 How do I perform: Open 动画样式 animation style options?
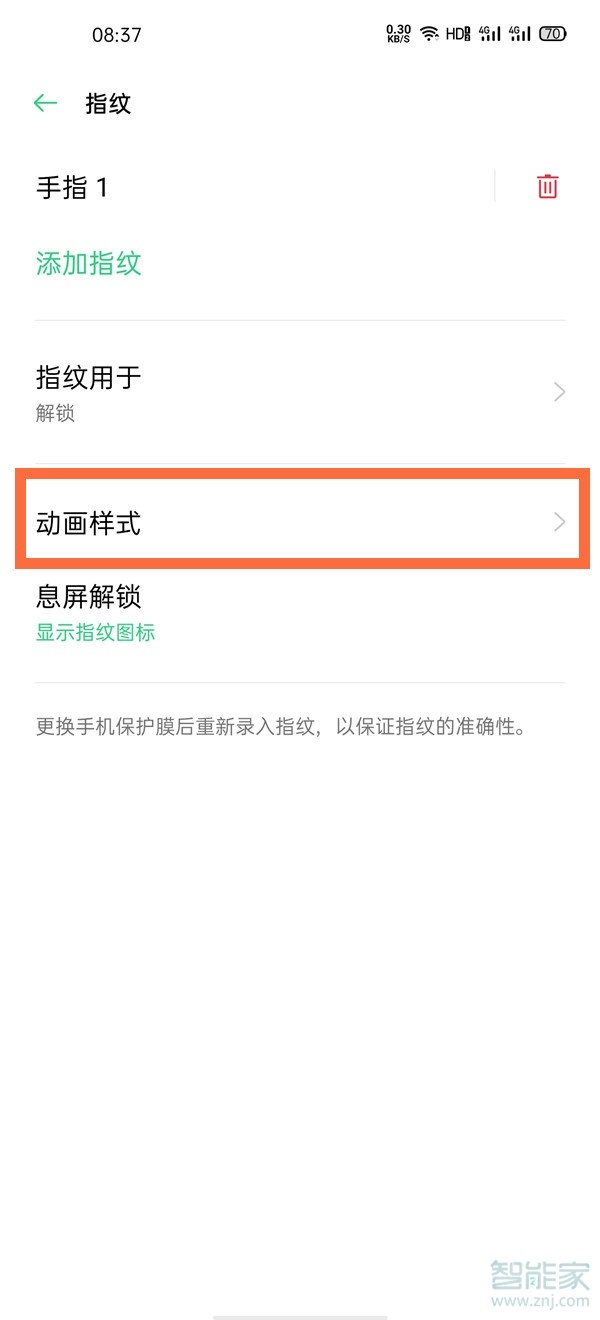(x=300, y=522)
